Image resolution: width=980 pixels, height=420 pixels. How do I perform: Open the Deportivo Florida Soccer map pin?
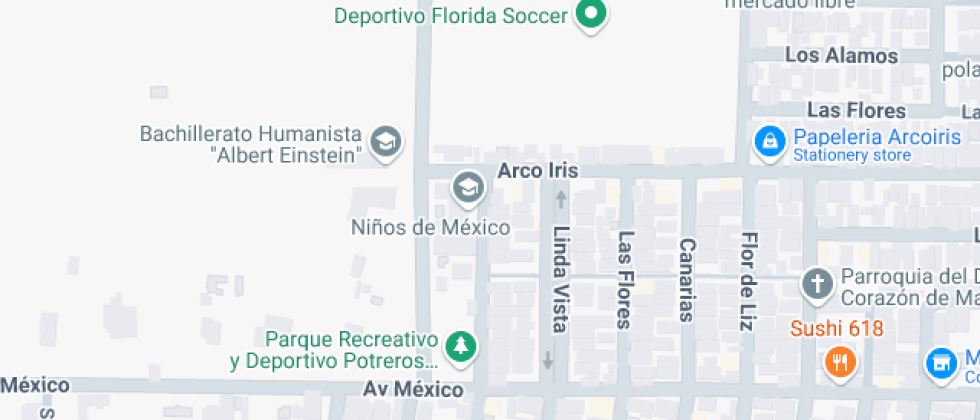[x=592, y=14]
